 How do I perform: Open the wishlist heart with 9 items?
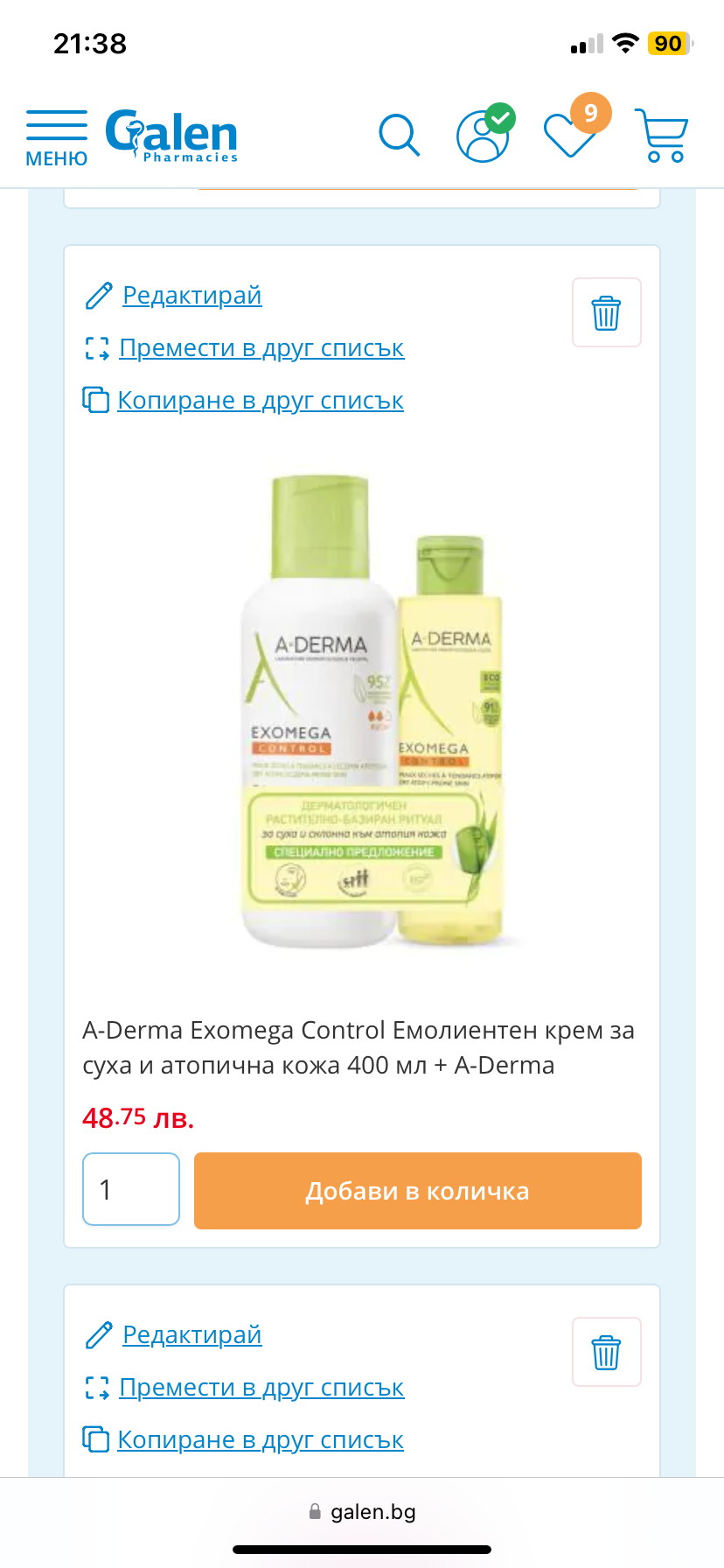pyautogui.click(x=574, y=129)
